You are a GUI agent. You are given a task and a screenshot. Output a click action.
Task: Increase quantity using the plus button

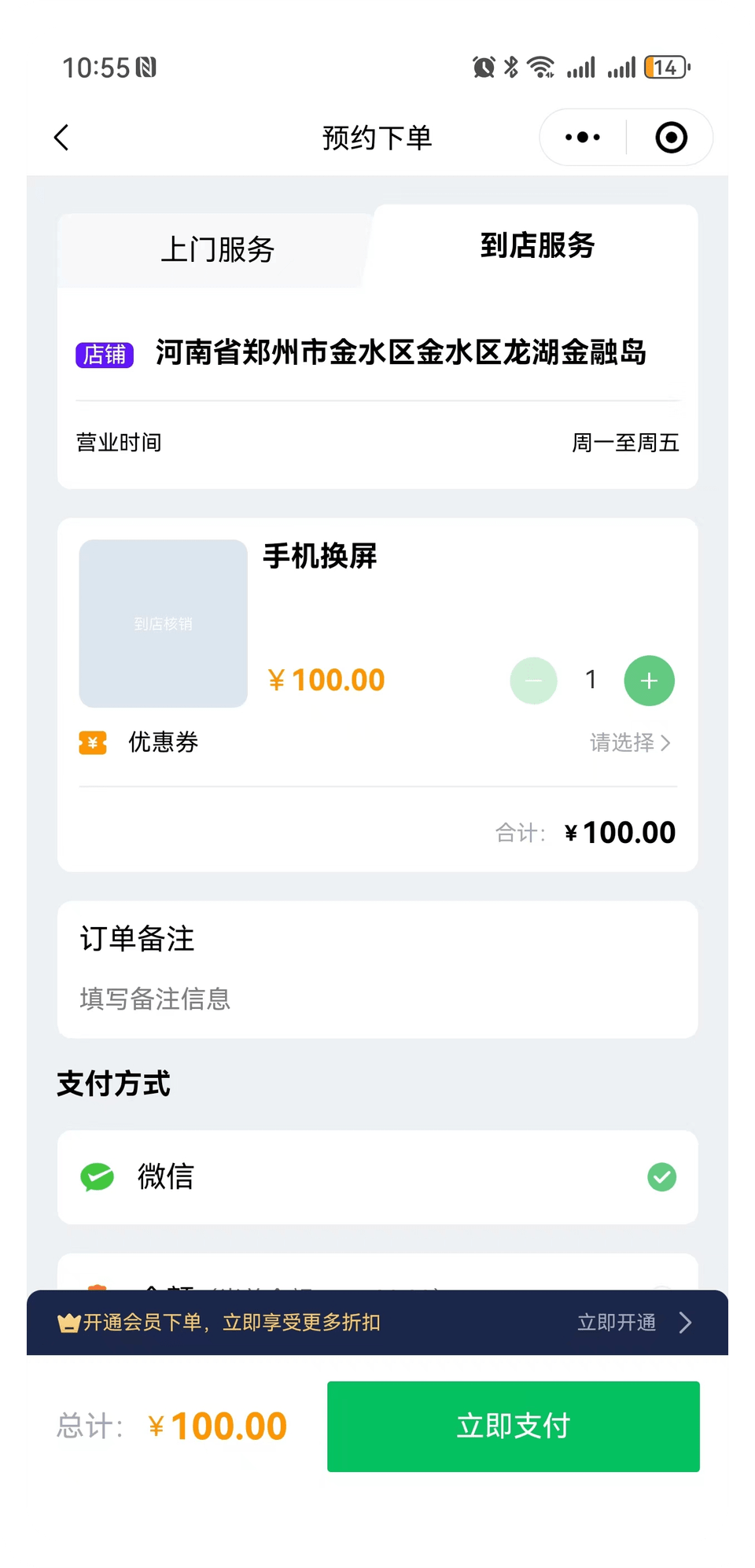pyautogui.click(x=648, y=680)
